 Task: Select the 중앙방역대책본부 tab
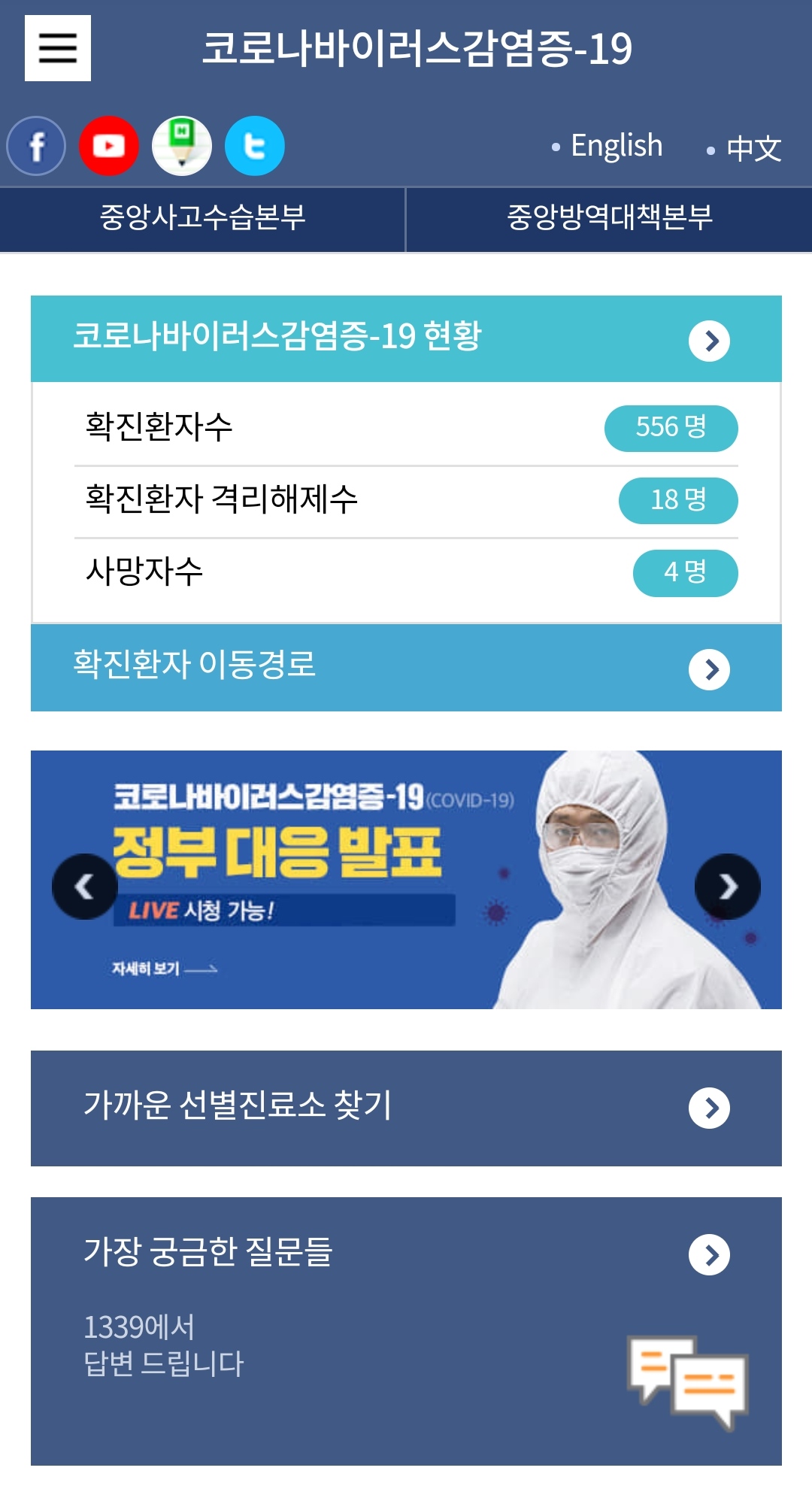609,218
